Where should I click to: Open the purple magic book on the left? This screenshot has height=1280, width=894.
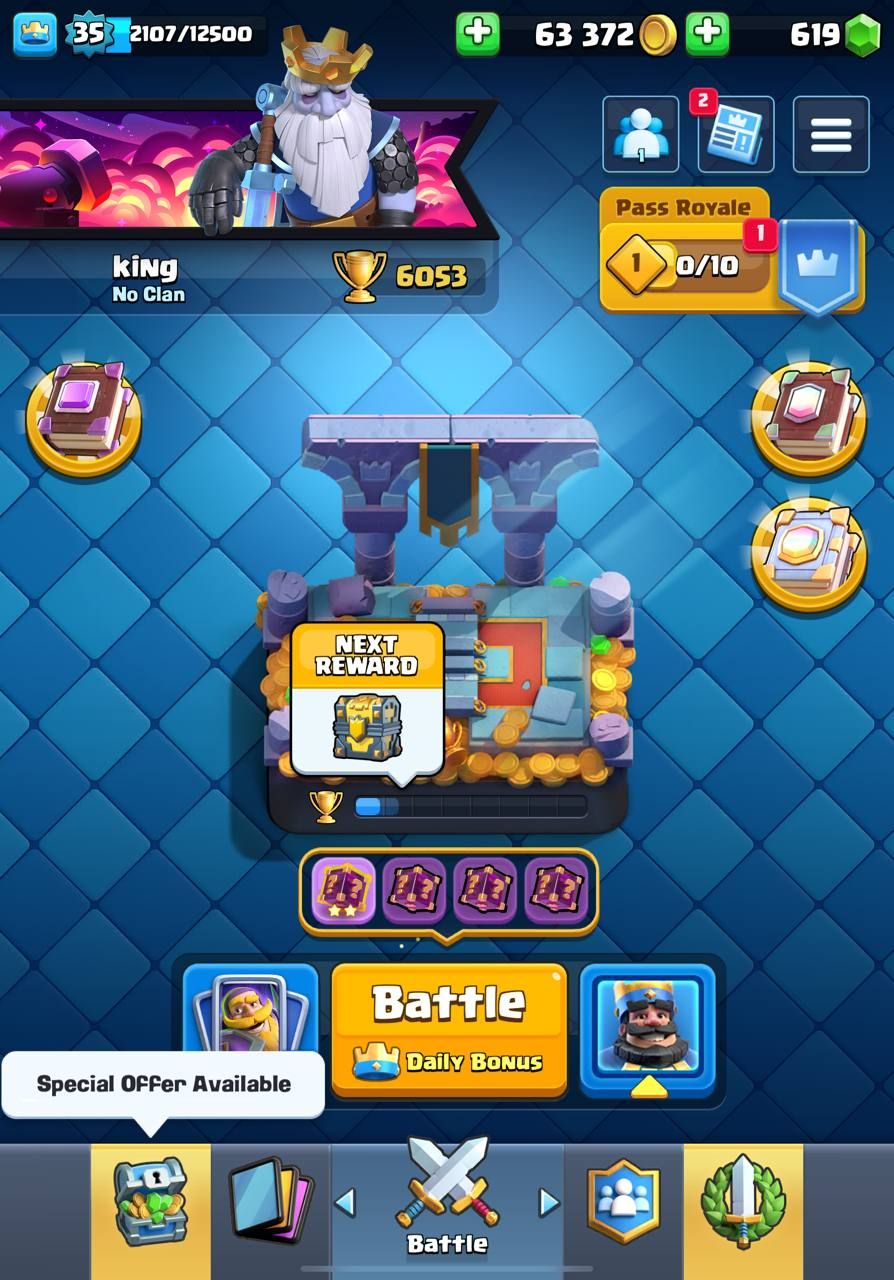83,417
